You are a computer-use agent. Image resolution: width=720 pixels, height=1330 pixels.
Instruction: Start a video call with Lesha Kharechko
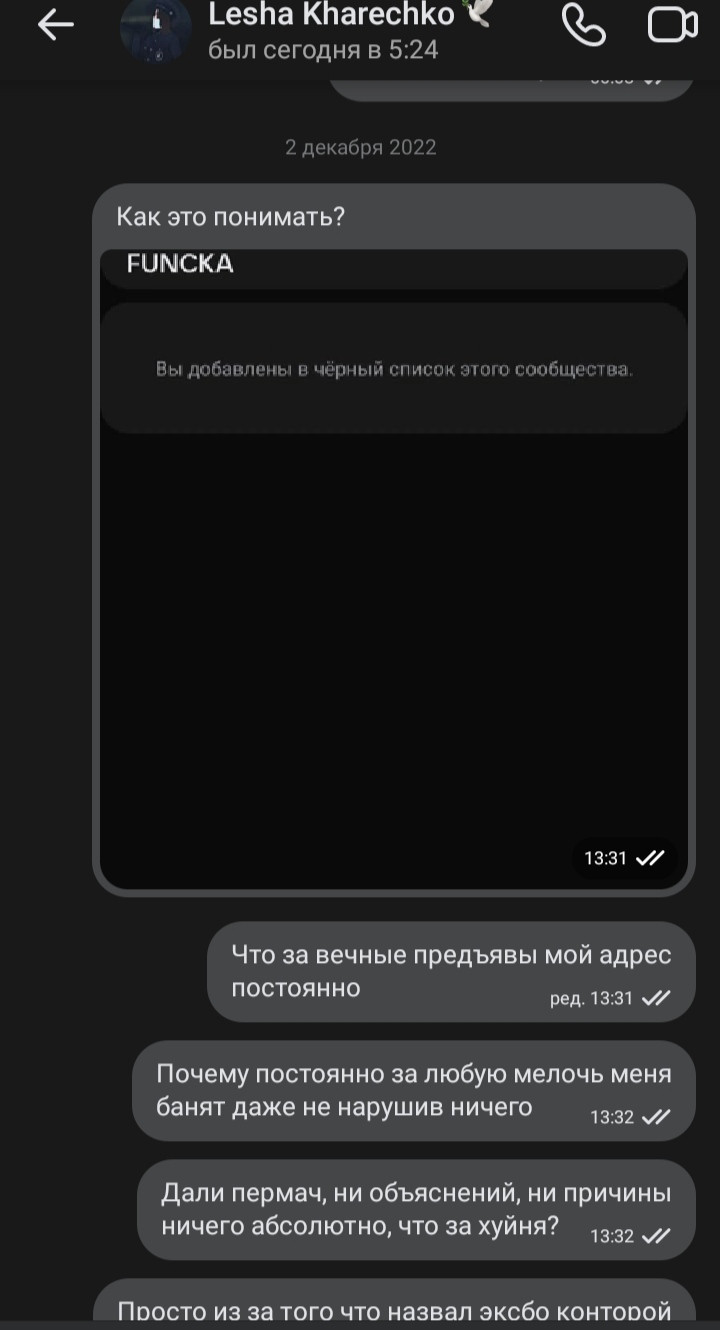tap(672, 26)
